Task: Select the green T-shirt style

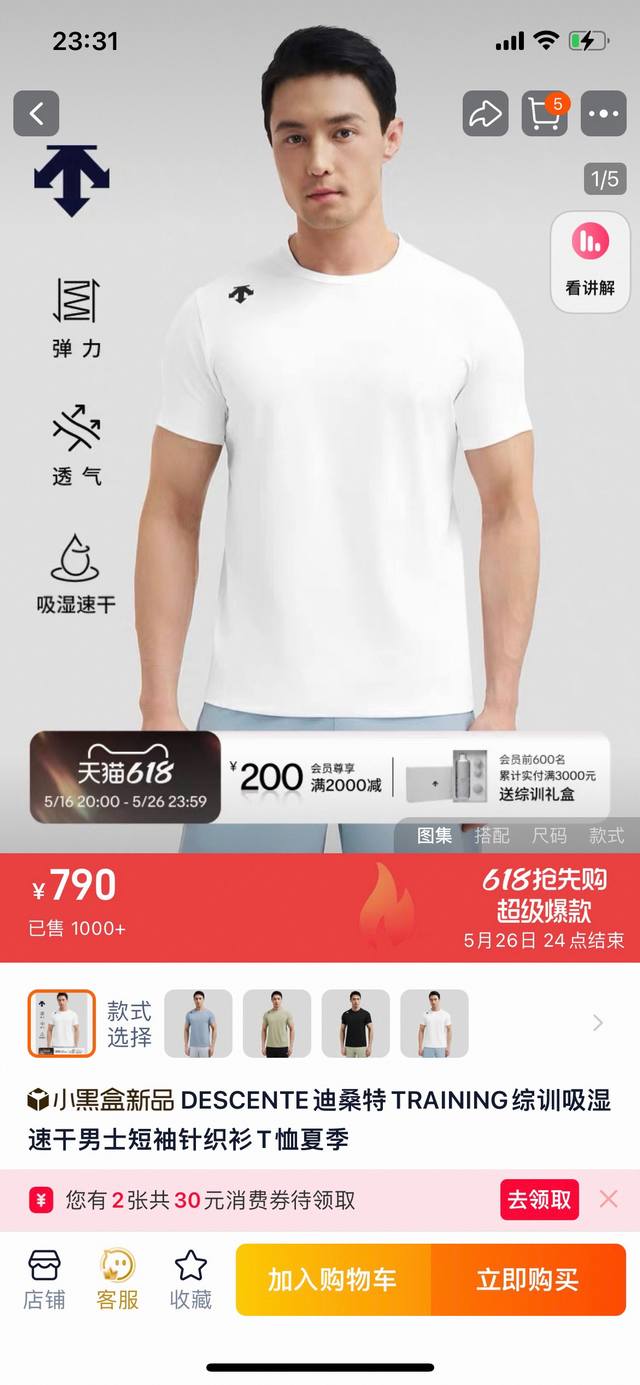Action: point(277,1023)
